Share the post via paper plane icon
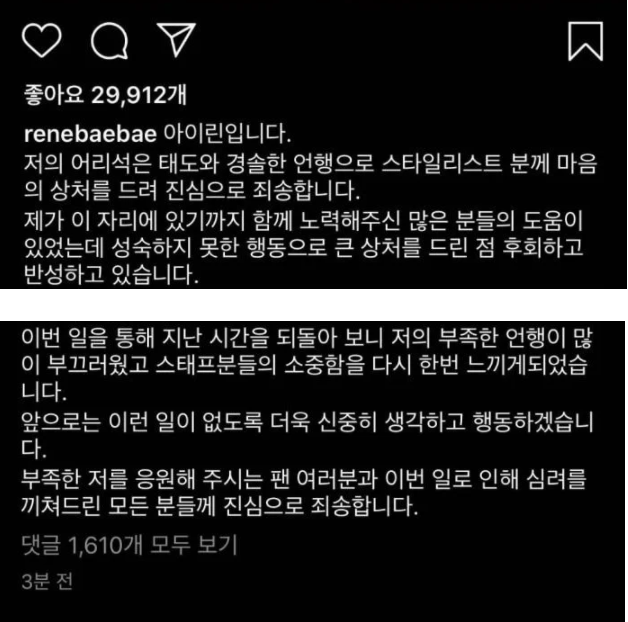Viewport: 628px width, 622px height. (x=175, y=39)
